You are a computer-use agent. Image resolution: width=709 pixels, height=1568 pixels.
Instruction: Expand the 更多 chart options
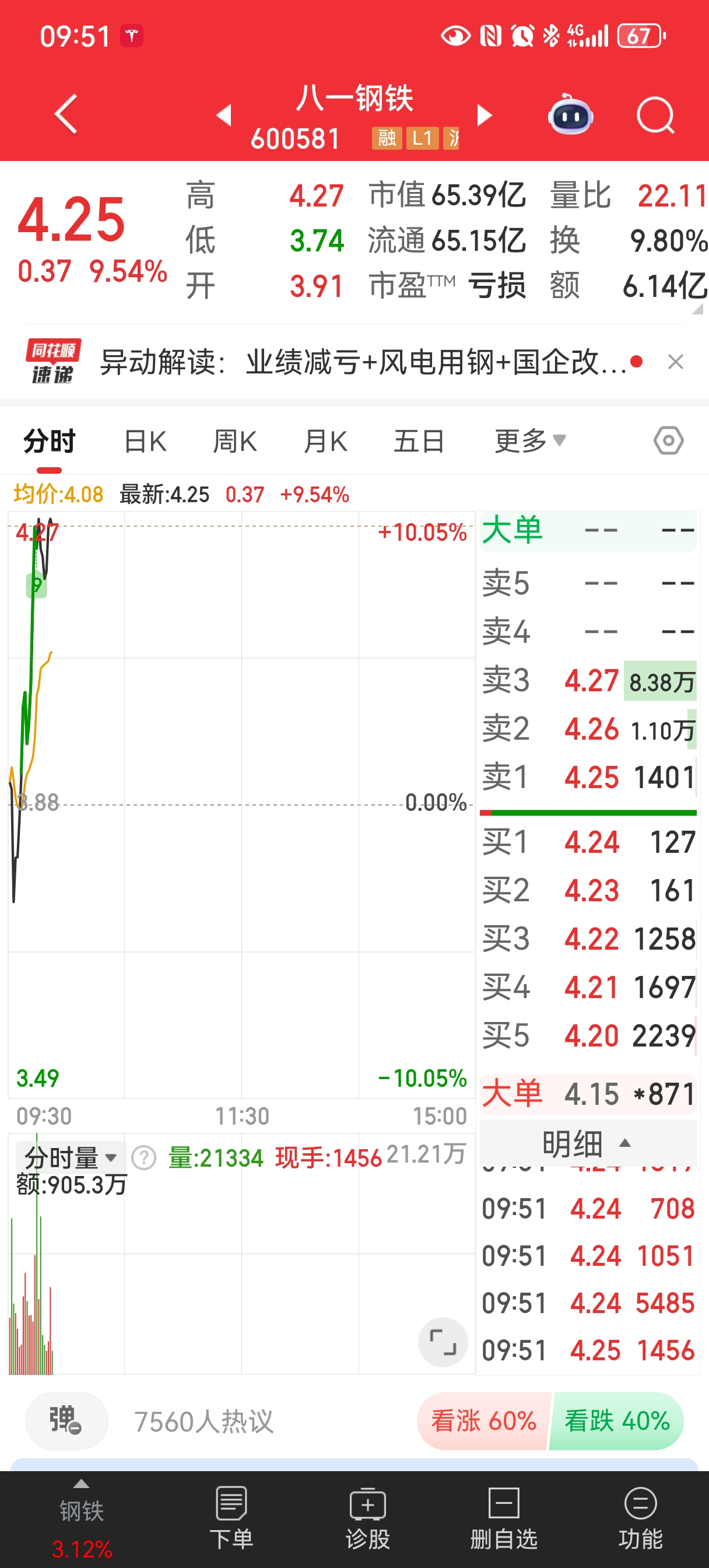coord(529,442)
